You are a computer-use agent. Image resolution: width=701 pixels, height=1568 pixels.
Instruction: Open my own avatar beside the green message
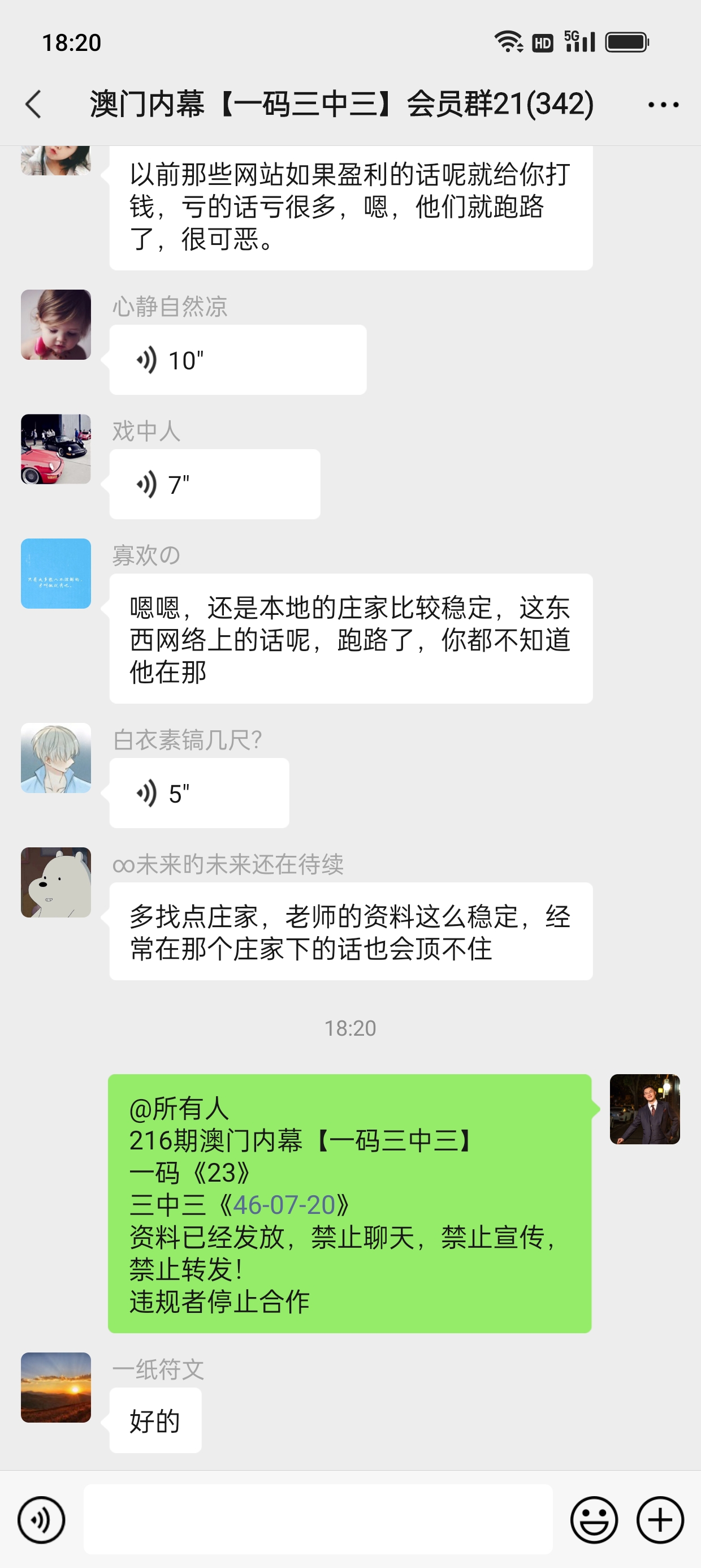pyautogui.click(x=644, y=1109)
